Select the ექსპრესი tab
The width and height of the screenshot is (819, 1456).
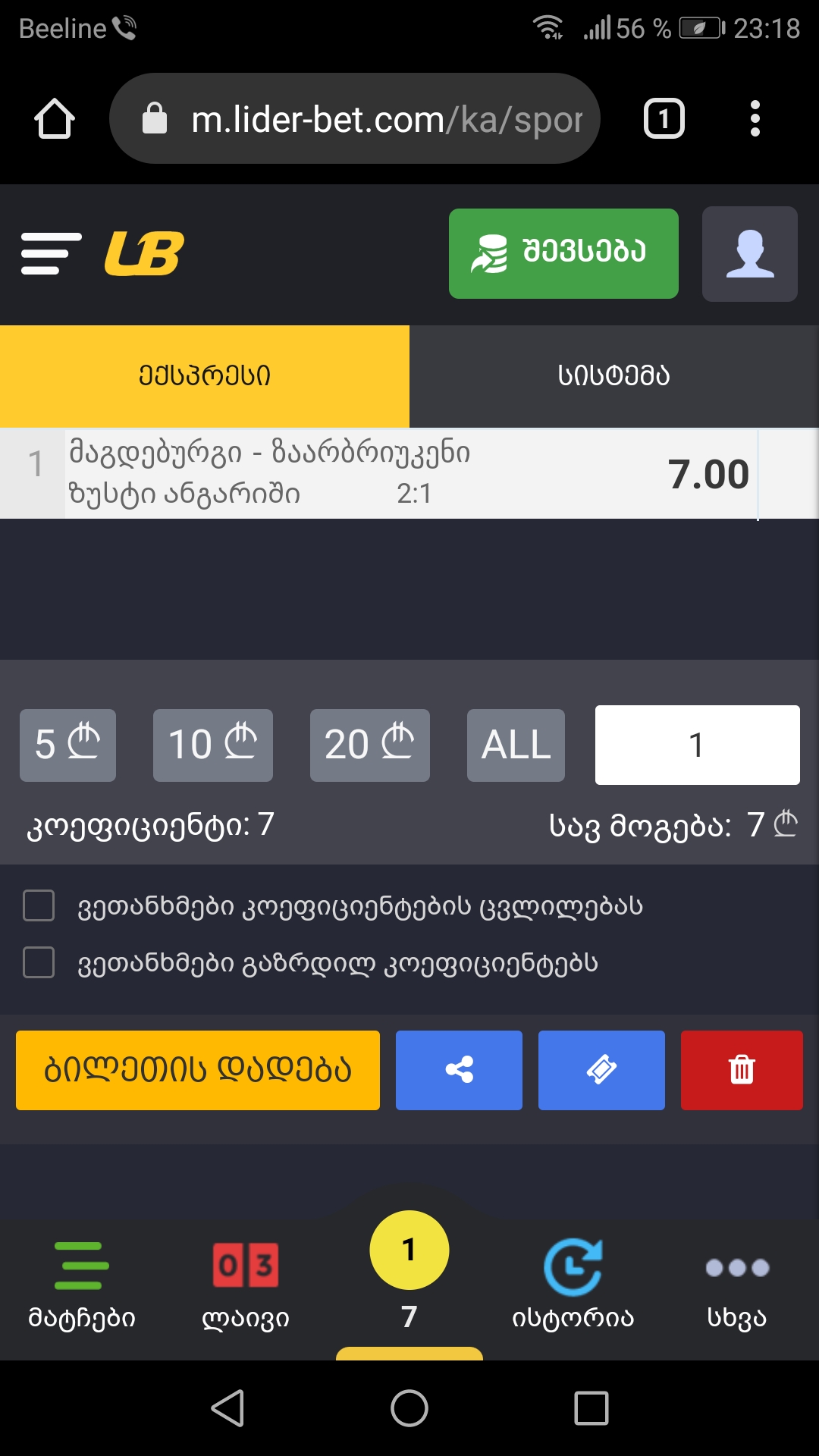coord(205,376)
